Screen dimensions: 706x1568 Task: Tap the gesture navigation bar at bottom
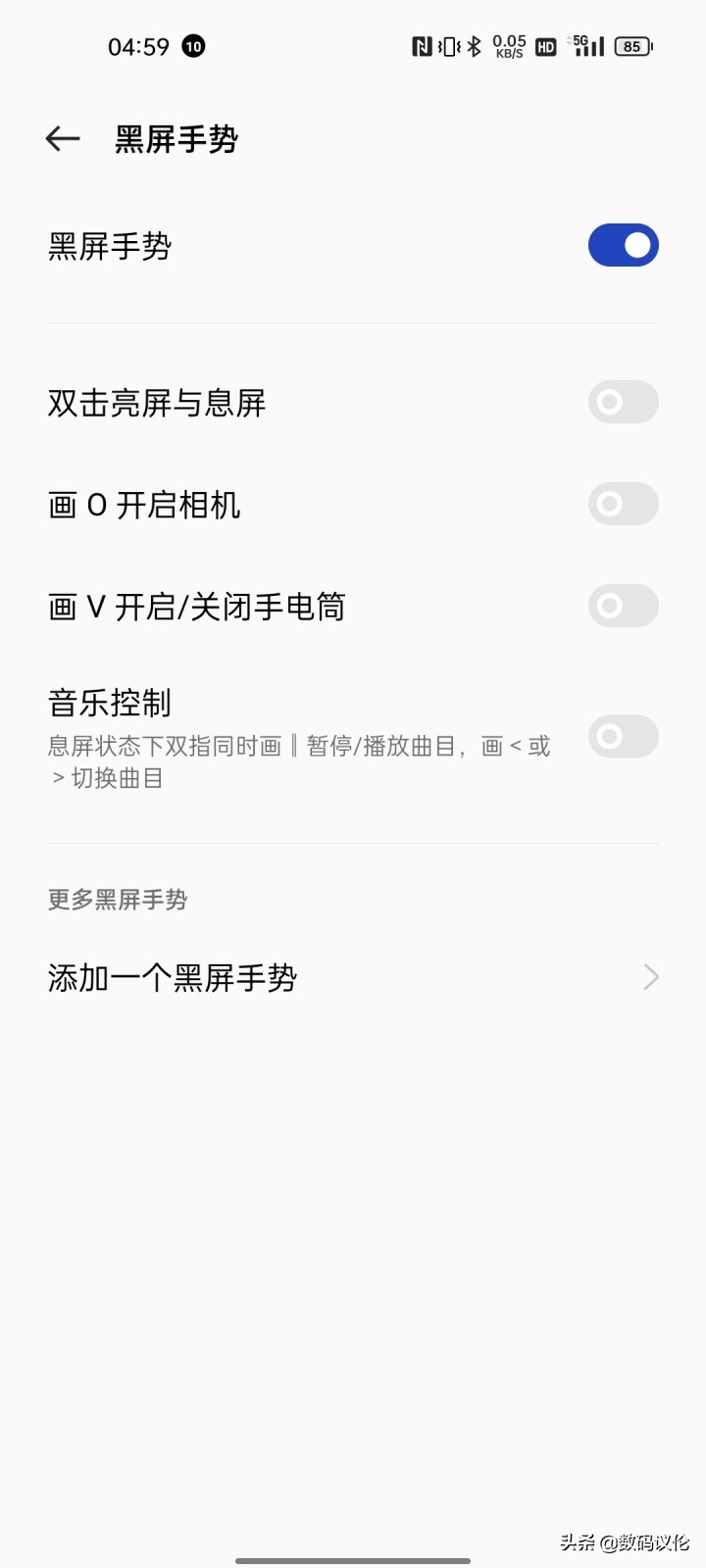tap(353, 1560)
